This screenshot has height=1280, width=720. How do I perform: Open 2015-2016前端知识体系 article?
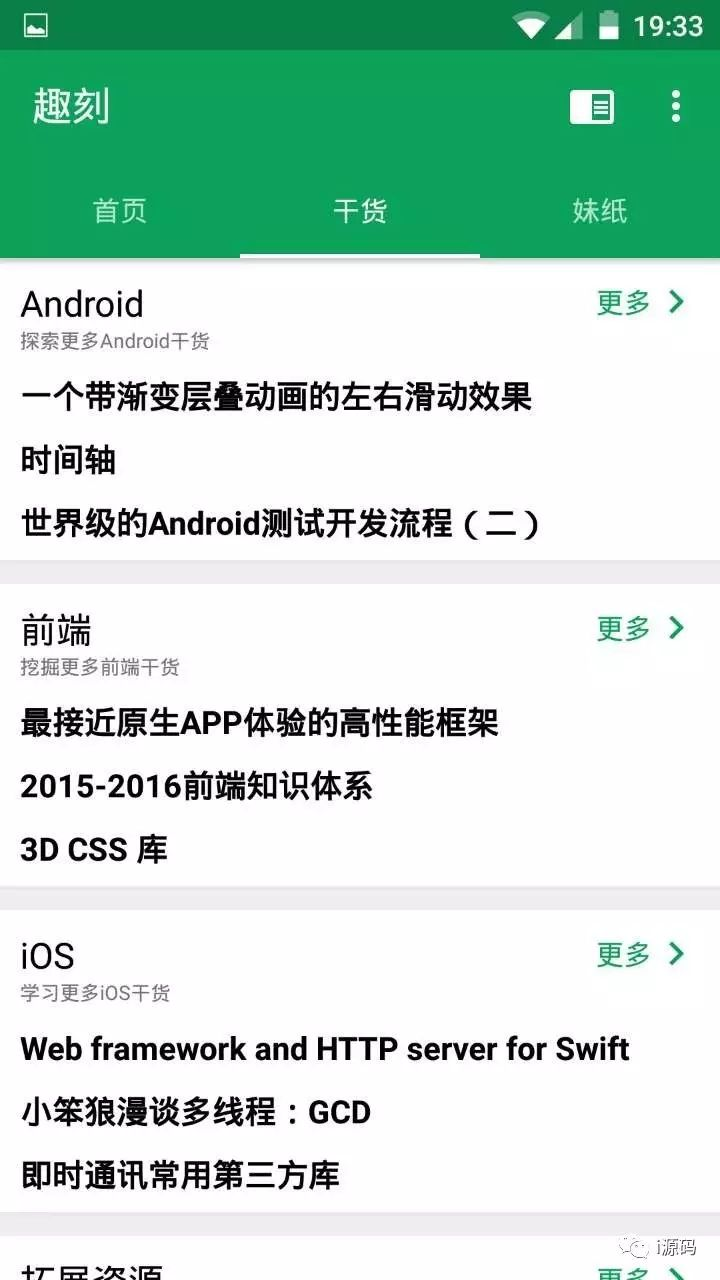click(x=196, y=786)
